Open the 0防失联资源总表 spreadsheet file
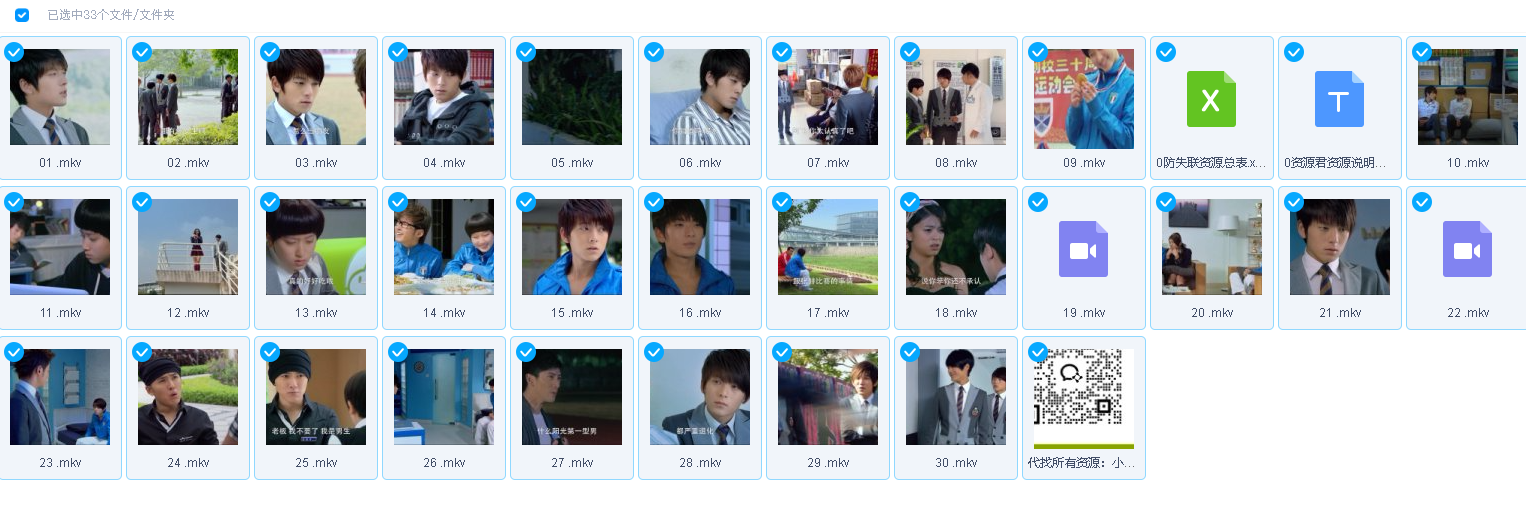This screenshot has width=1526, height=520. 1211,99
